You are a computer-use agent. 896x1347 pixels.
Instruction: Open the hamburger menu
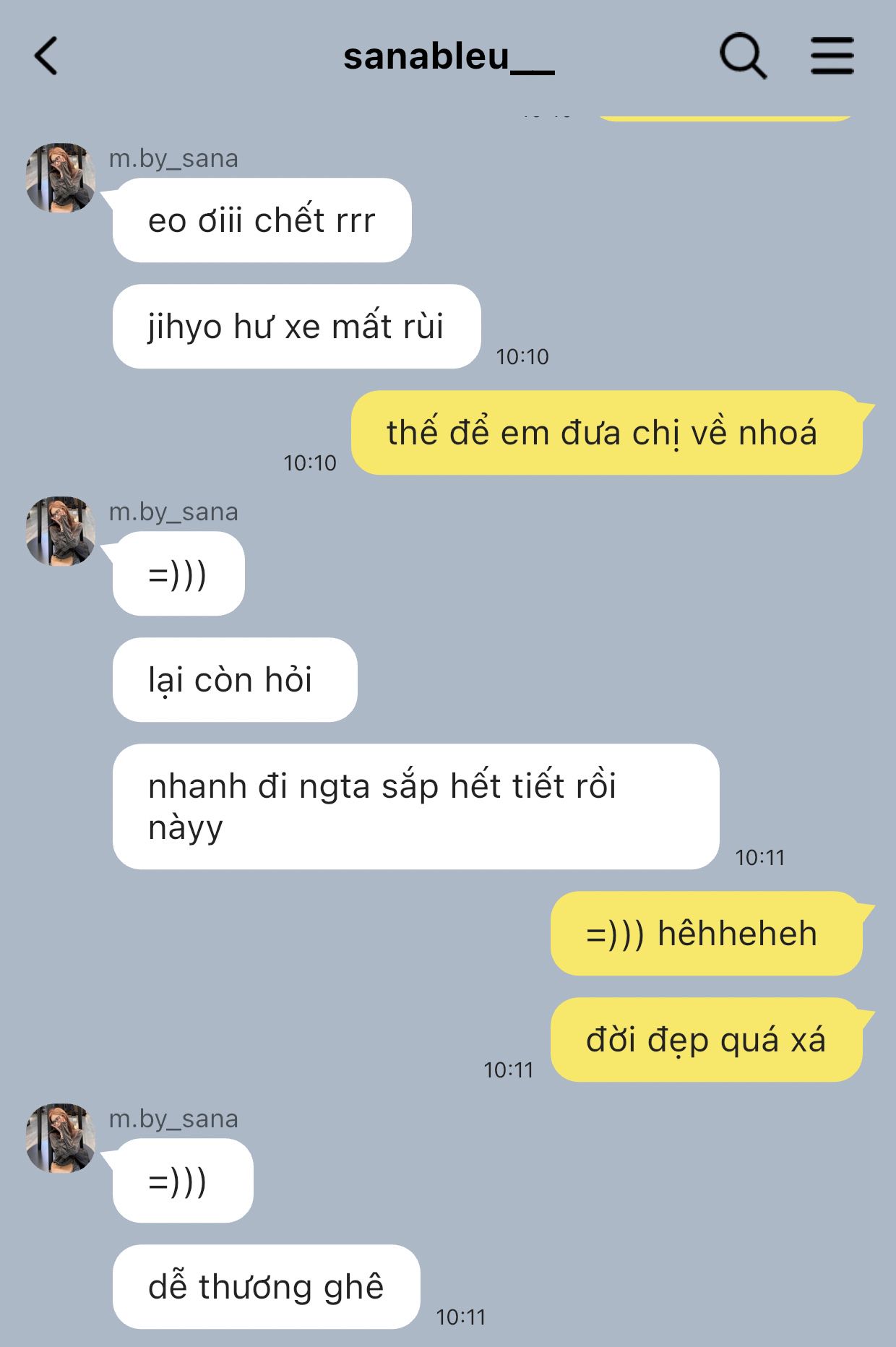coord(832,56)
